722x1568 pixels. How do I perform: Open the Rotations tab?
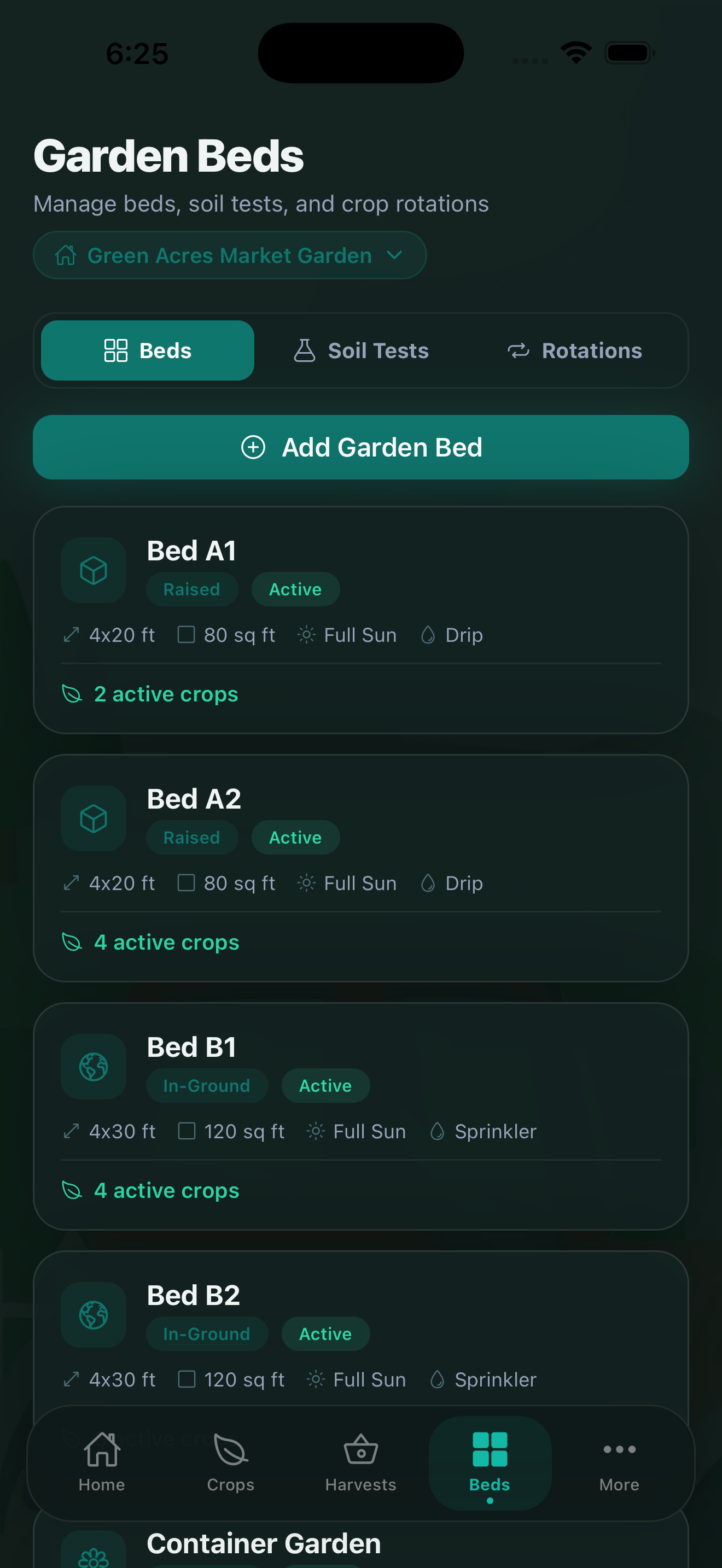tap(574, 350)
